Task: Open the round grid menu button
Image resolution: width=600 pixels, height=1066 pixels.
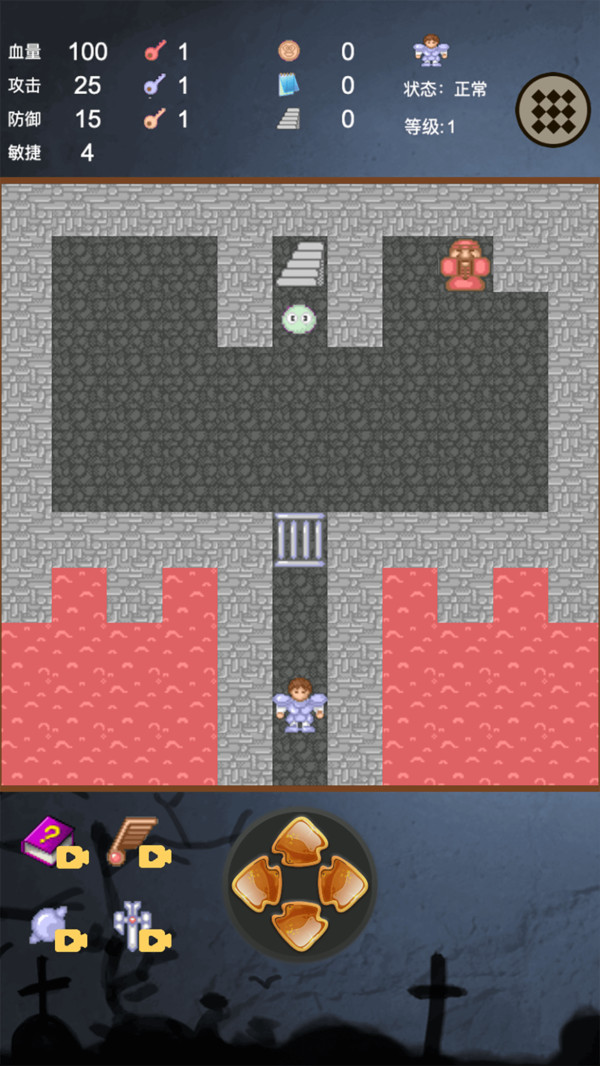Action: point(553,110)
